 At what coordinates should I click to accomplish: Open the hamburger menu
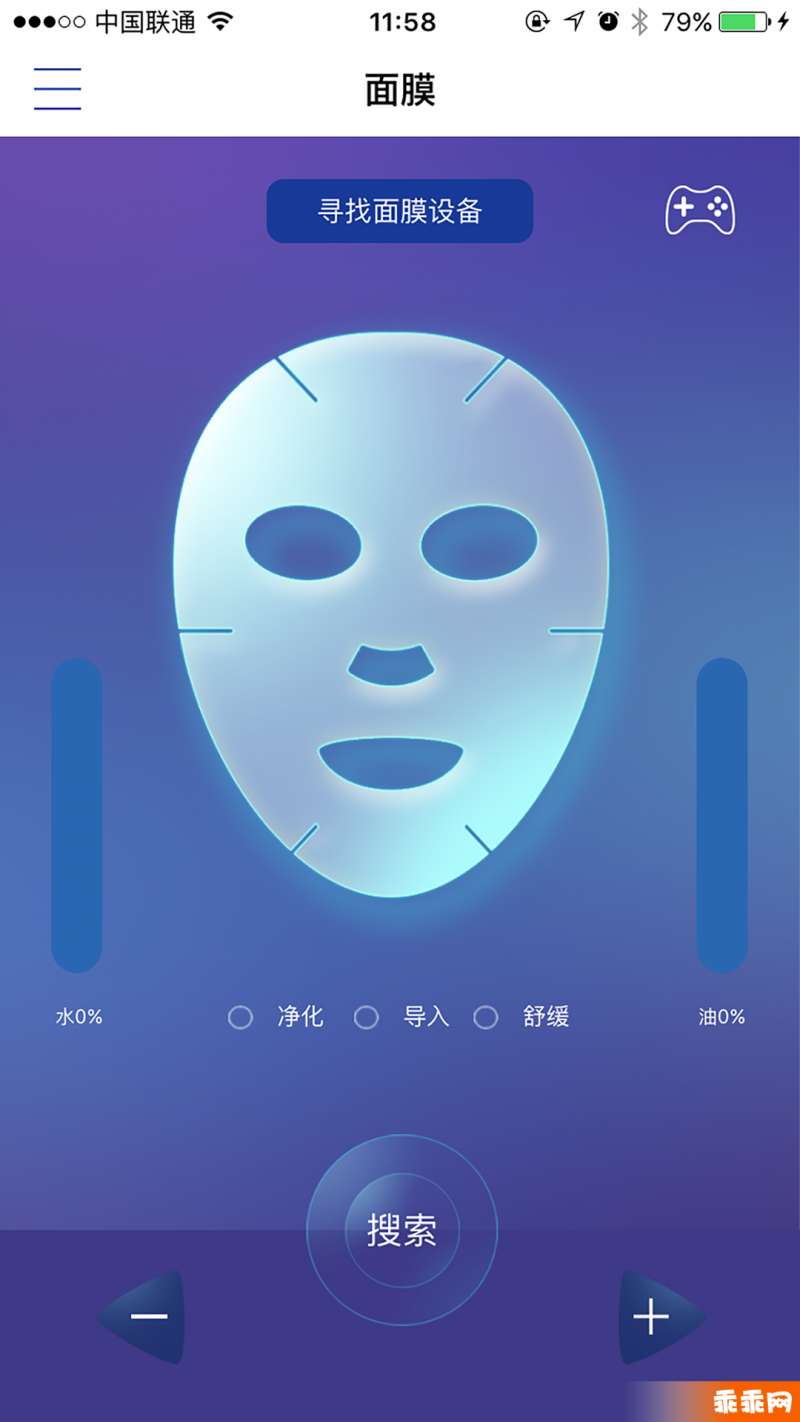[57, 89]
